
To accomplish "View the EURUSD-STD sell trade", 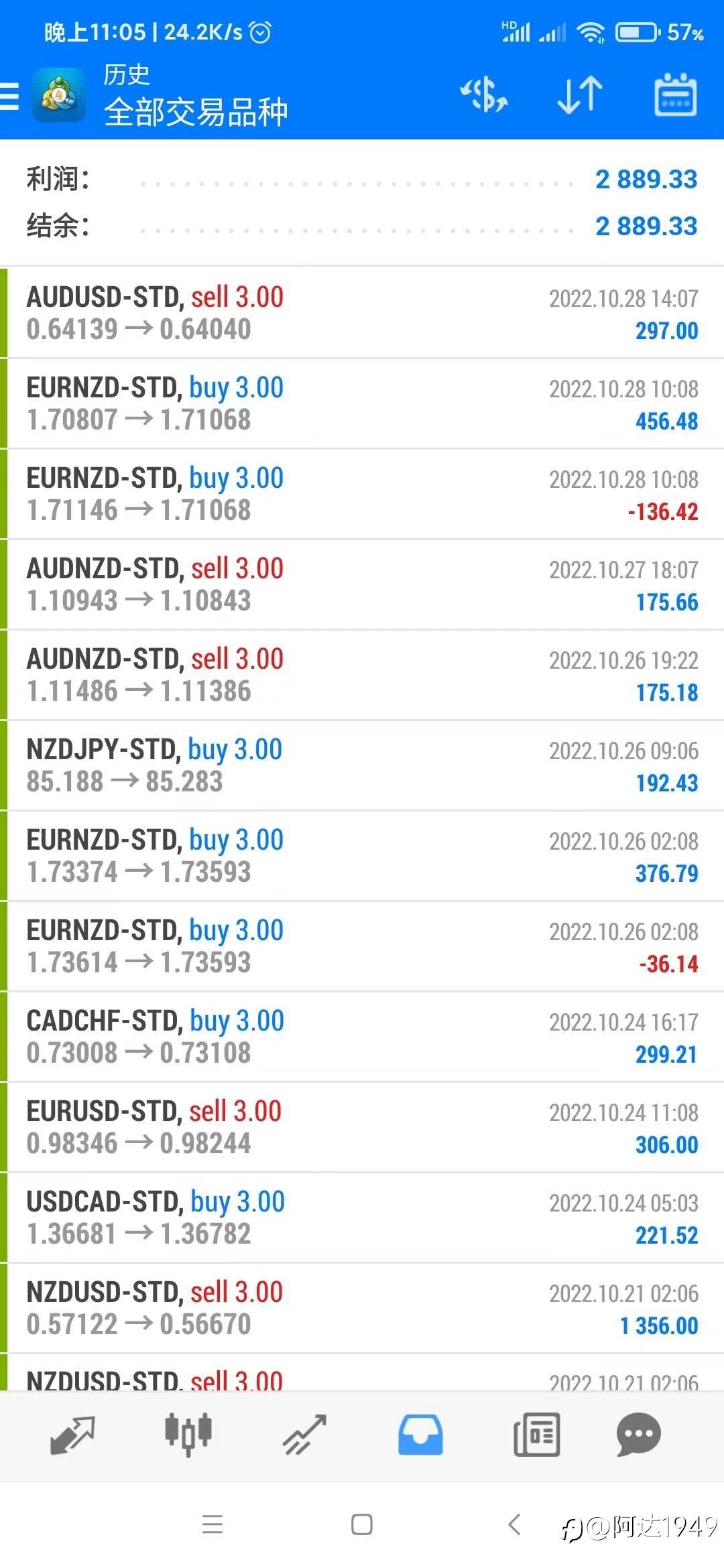I will coord(362,1127).
